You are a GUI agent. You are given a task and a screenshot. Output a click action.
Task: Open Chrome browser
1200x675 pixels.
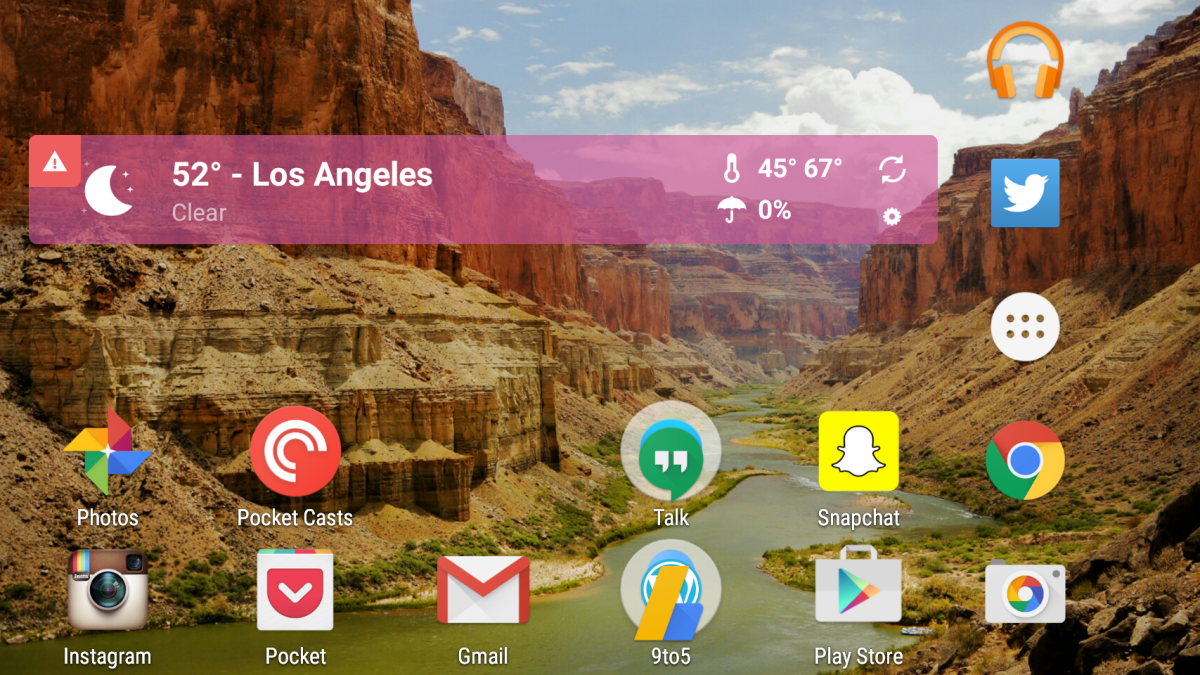1025,460
